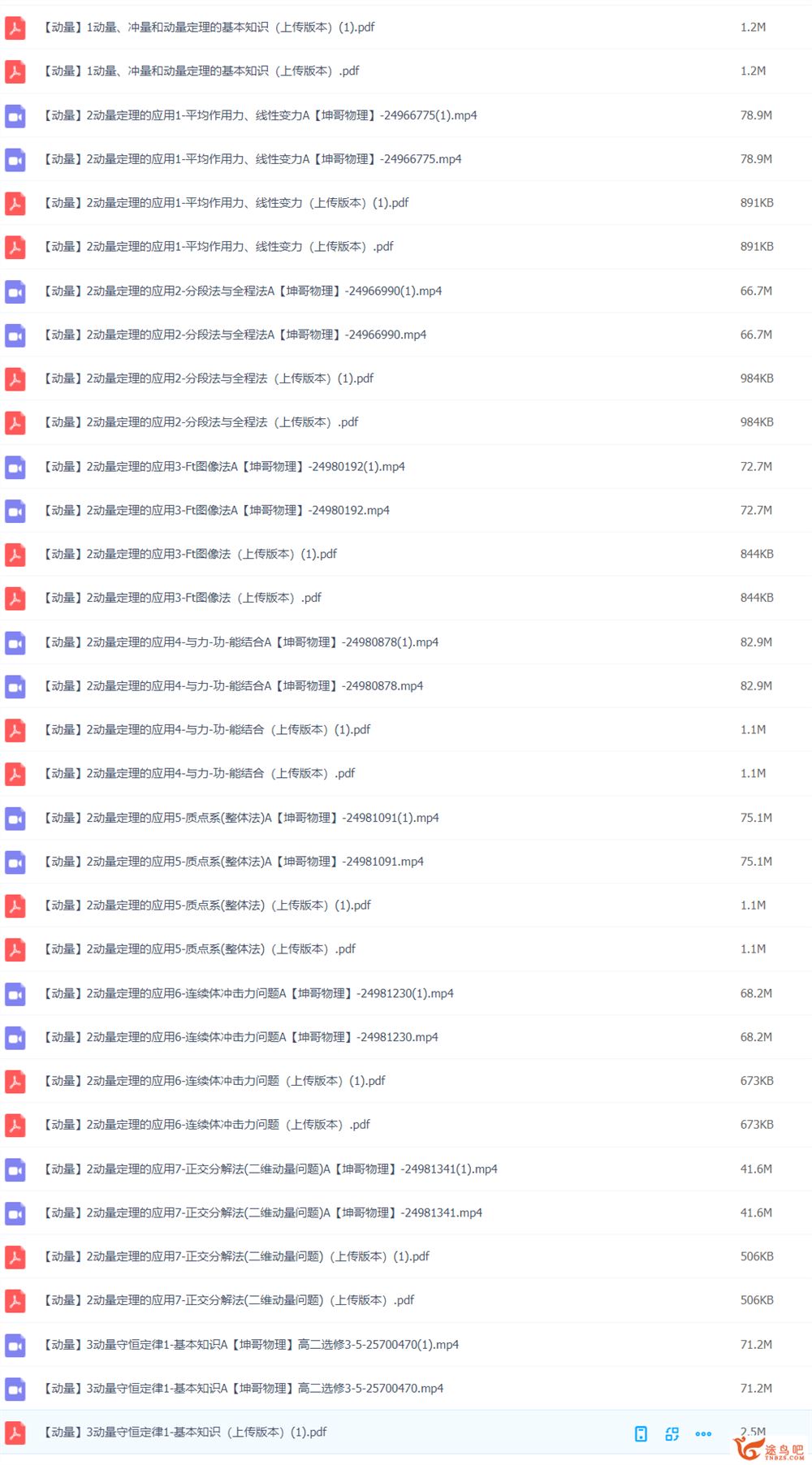
Task: Play video 3动量守恒定律1-基本知识A -25700470.mp4
Action: [244, 1389]
